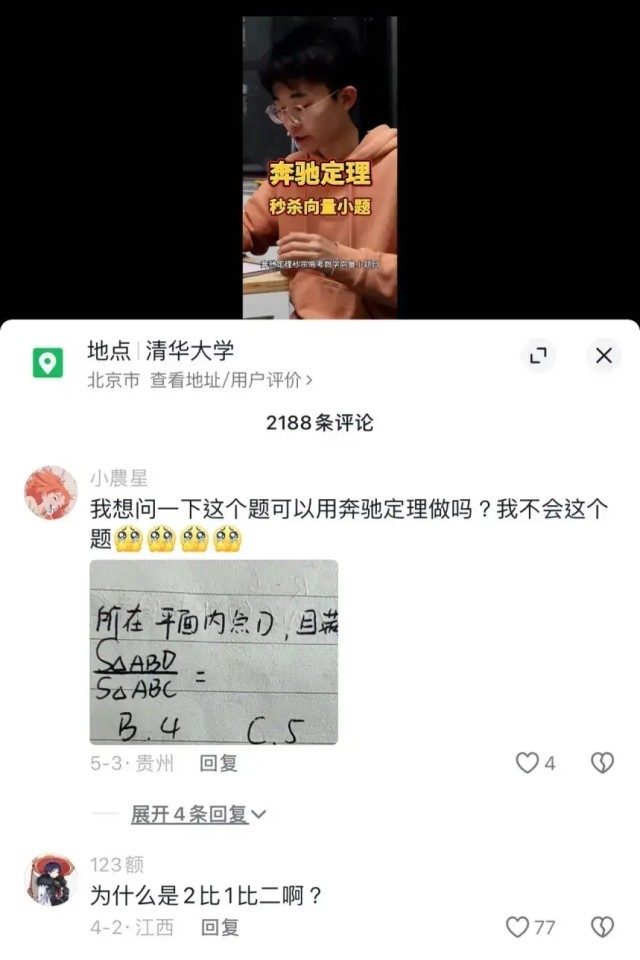Open 小農星's profile avatar
The width and height of the screenshot is (640, 960).
(x=51, y=493)
